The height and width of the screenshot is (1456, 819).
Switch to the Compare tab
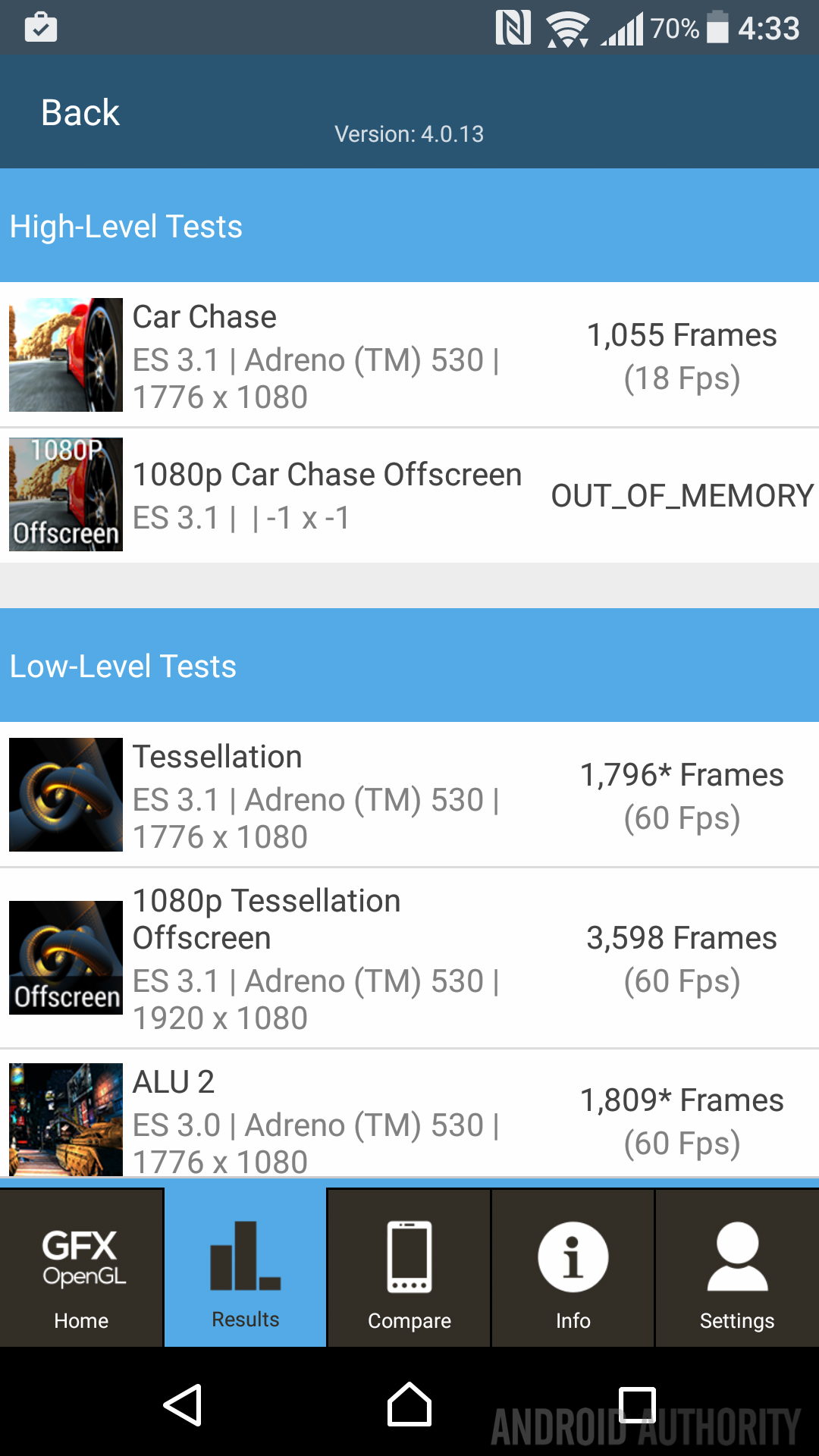point(409,1267)
